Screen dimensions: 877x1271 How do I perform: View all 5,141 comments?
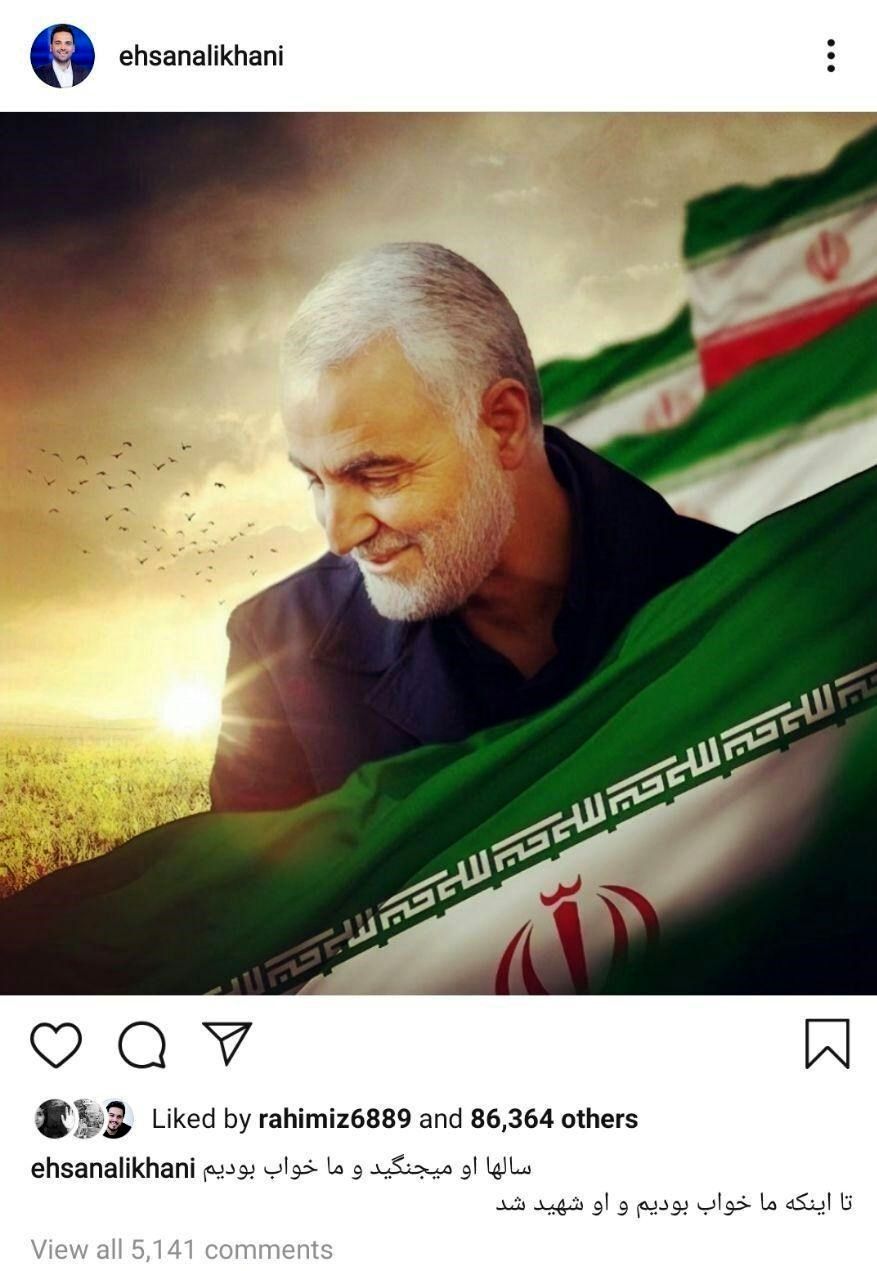pos(181,1249)
